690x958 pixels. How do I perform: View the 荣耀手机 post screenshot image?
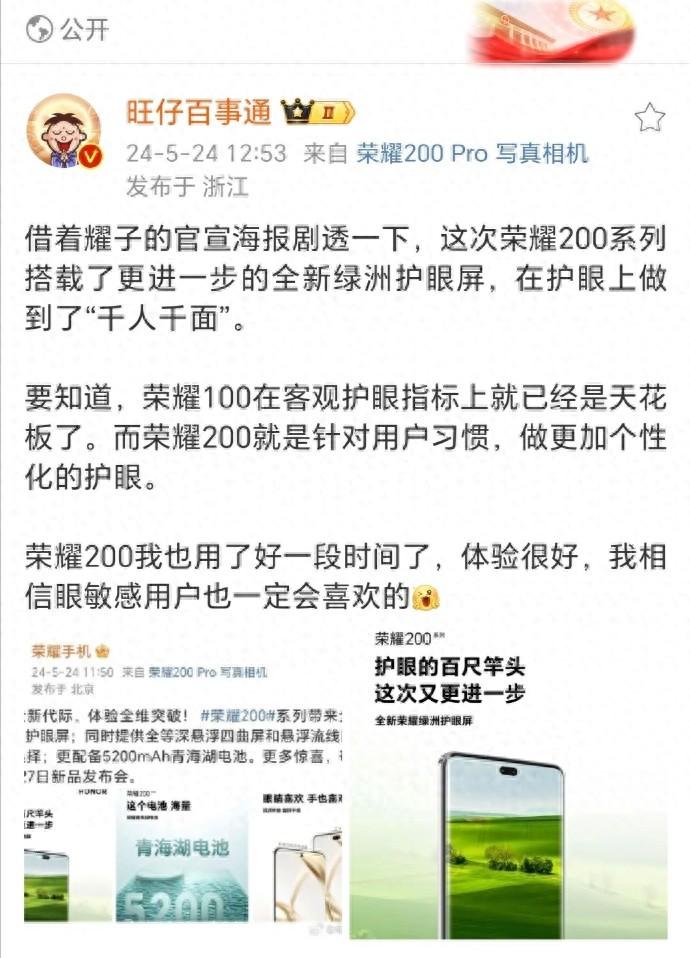(x=183, y=778)
